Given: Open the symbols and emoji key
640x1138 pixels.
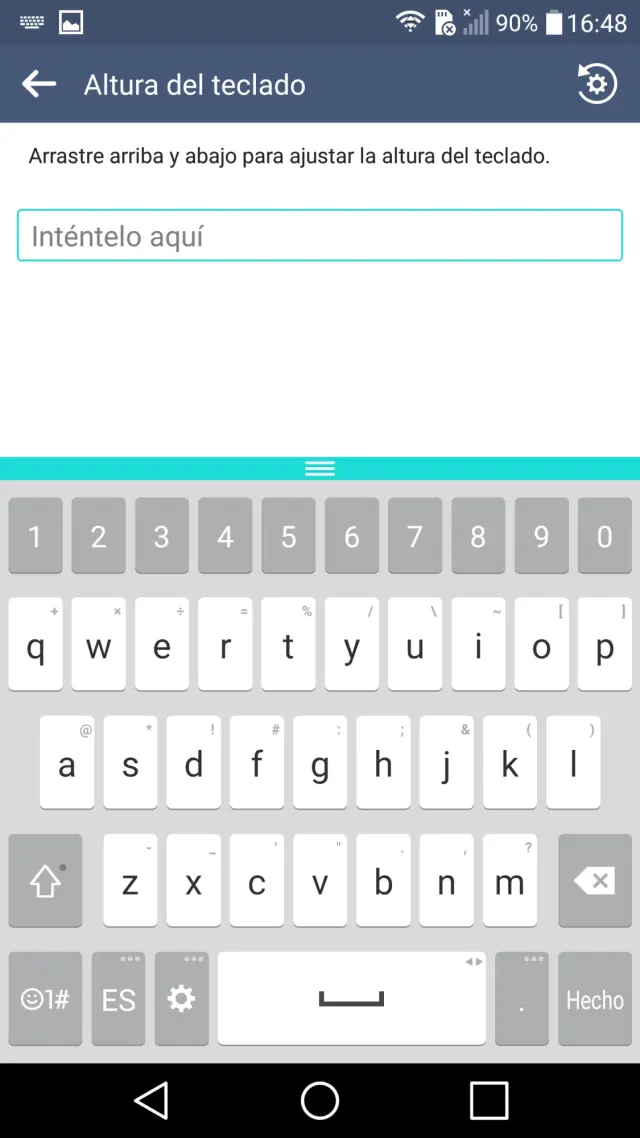Looking at the screenshot, I should 45,999.
